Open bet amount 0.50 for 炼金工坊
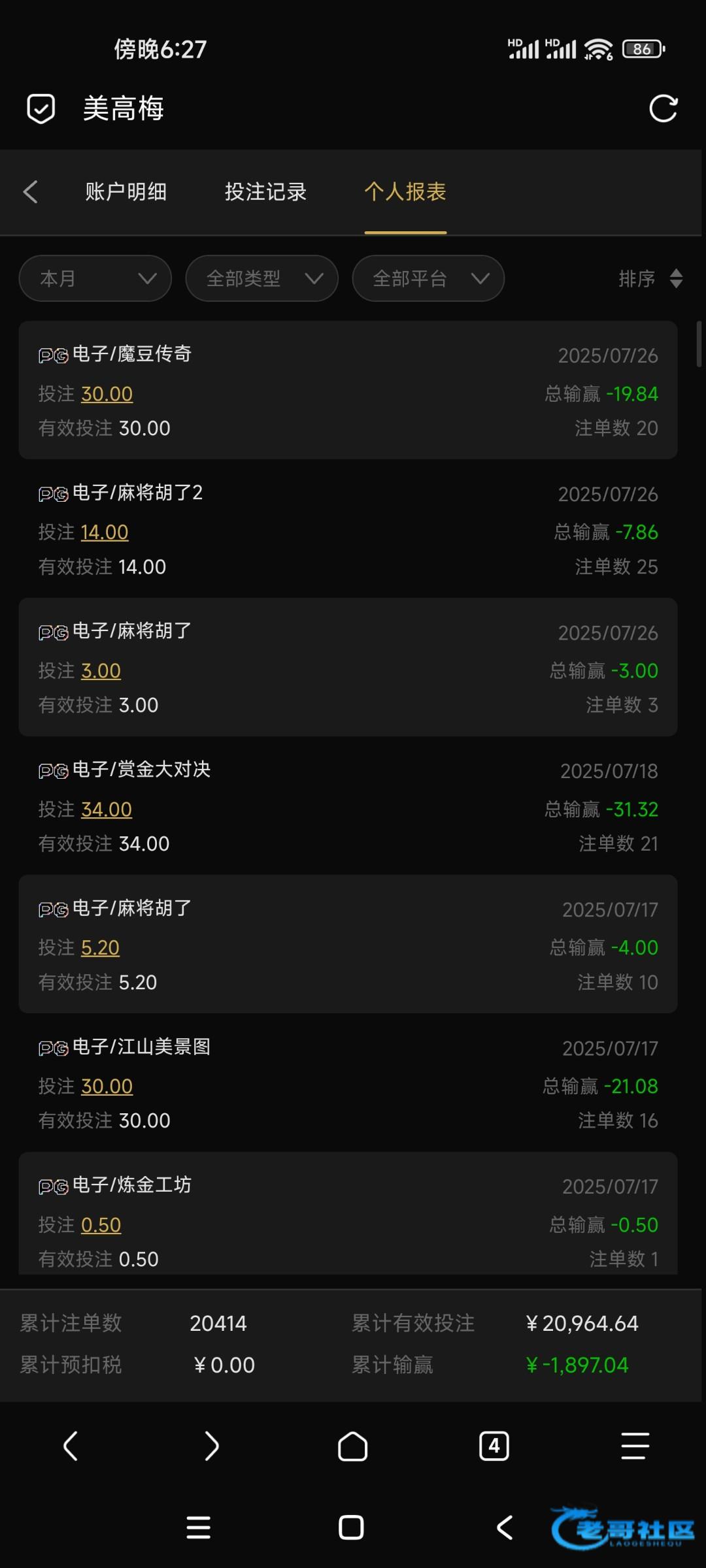This screenshot has height=1568, width=706. [101, 1225]
